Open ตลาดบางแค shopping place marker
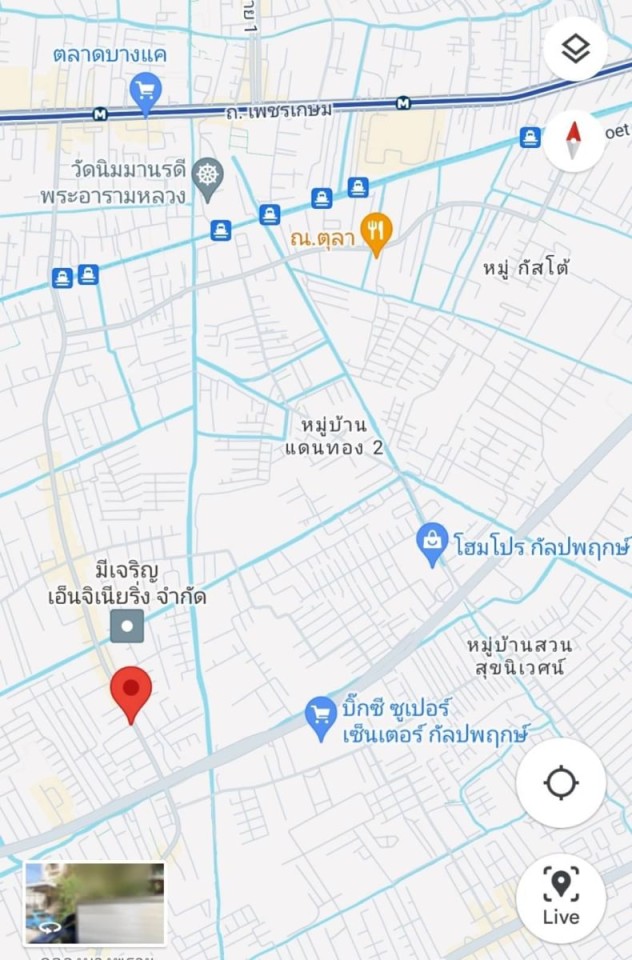The width and height of the screenshot is (632, 960). [x=146, y=95]
